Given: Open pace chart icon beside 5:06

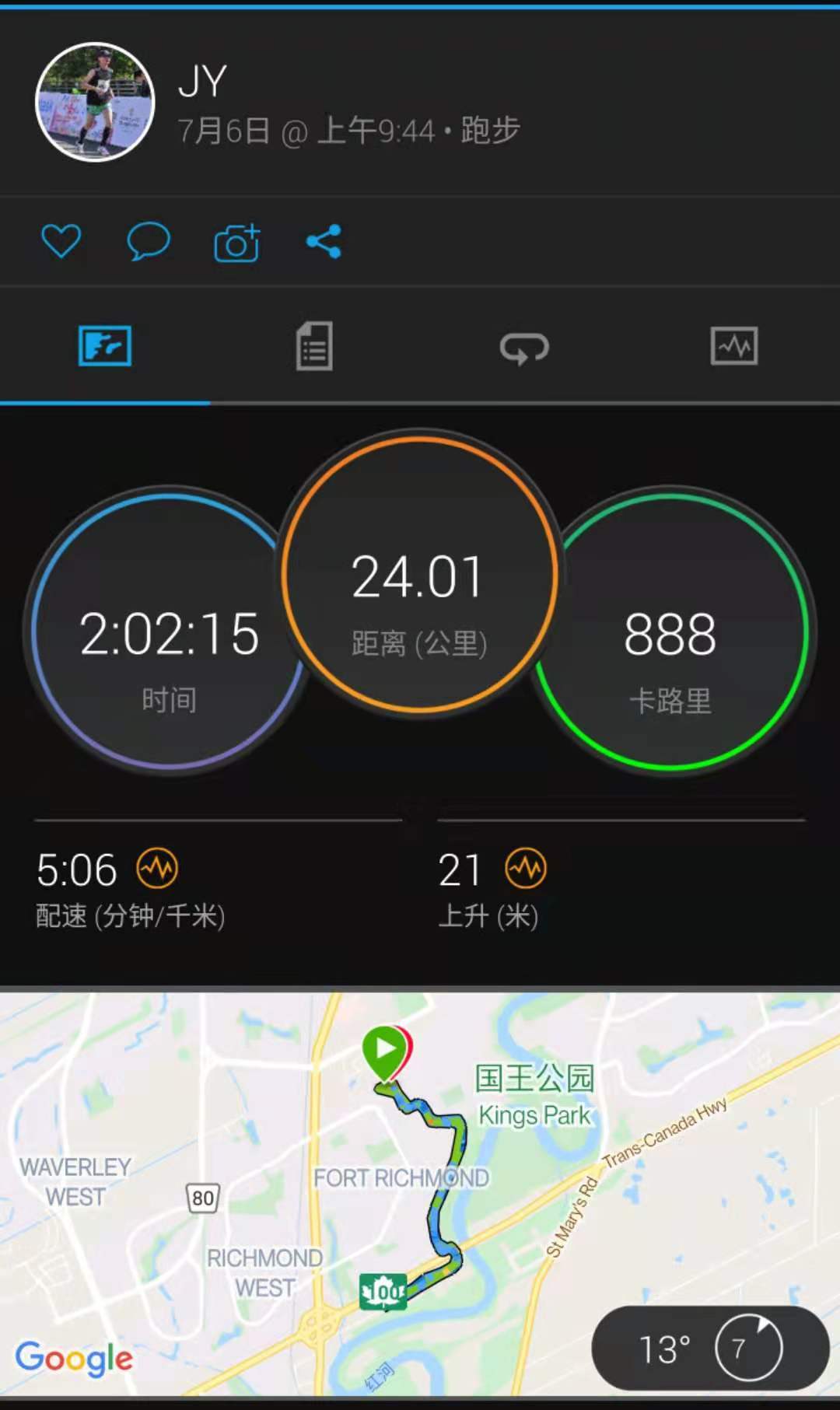Looking at the screenshot, I should pos(157,868).
